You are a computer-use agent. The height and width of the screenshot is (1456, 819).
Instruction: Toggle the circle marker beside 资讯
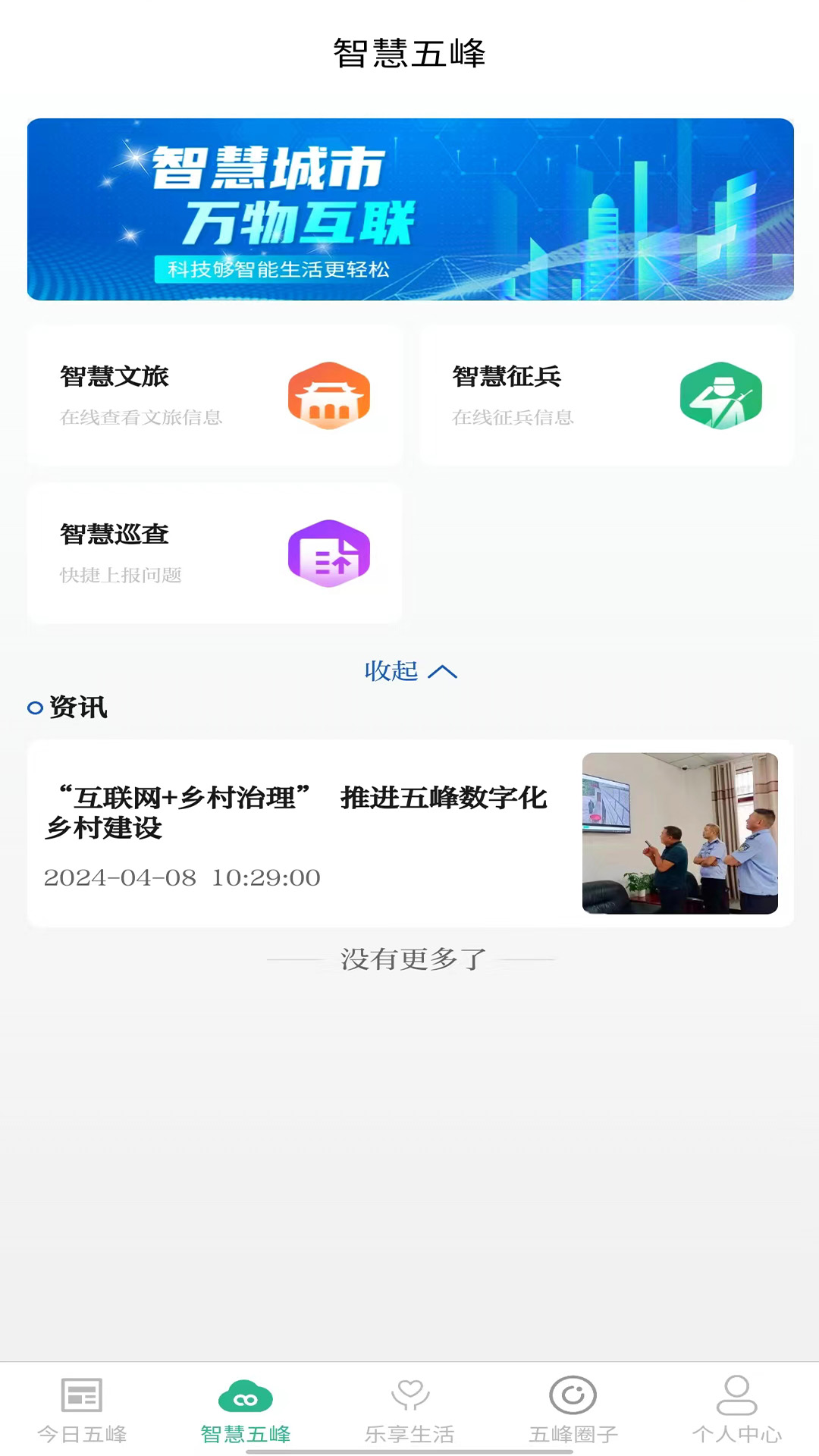click(x=33, y=708)
